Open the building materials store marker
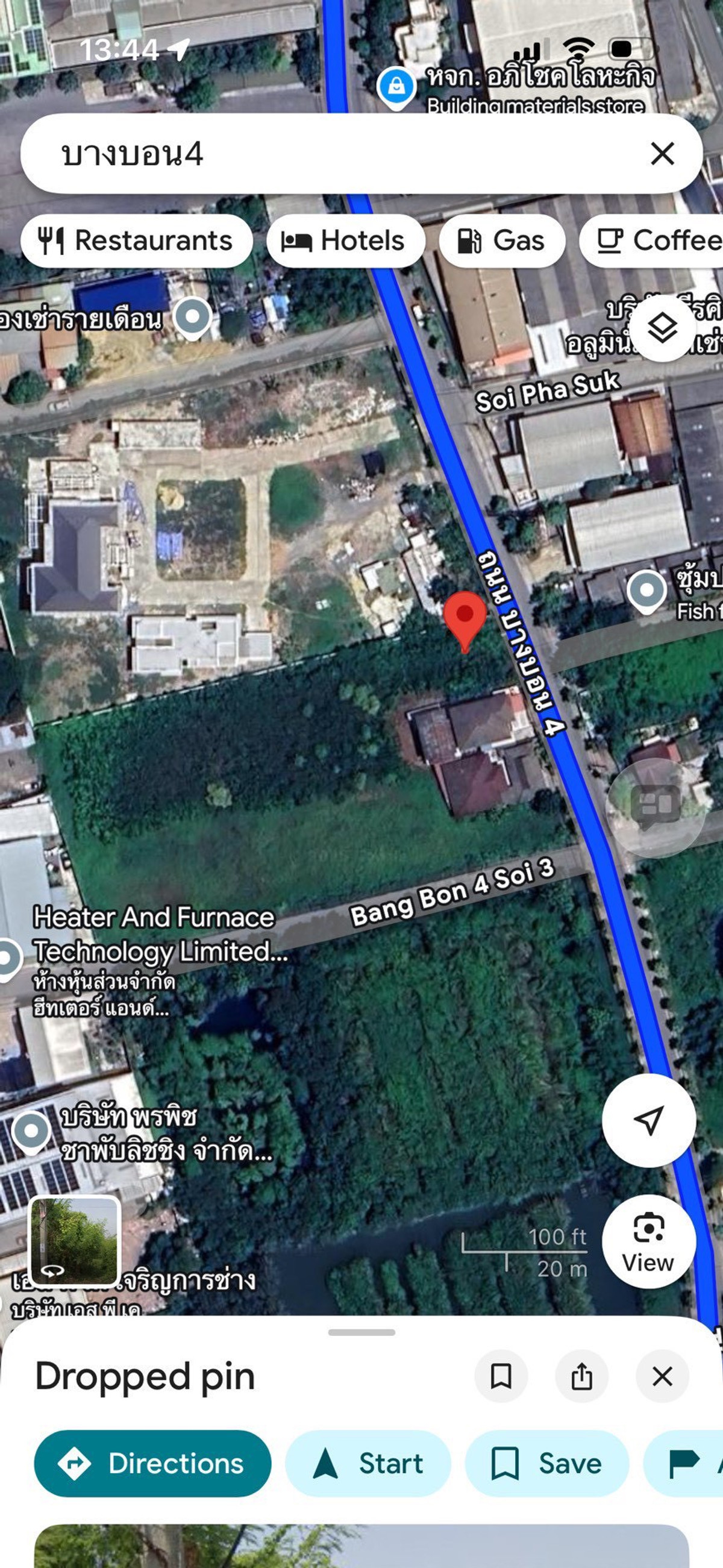The height and width of the screenshot is (1568, 723). pos(397,86)
